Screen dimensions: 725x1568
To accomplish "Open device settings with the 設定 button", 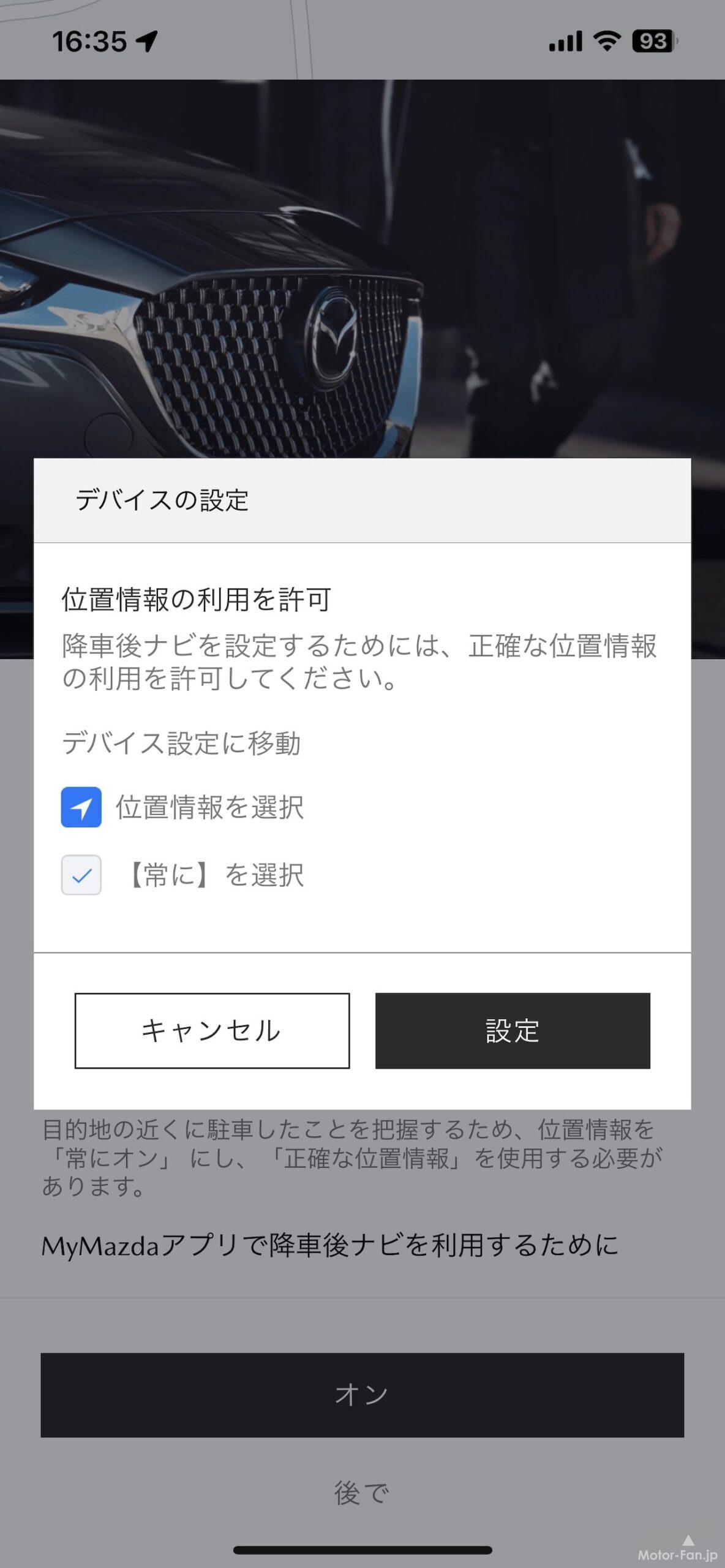I will (x=513, y=1031).
